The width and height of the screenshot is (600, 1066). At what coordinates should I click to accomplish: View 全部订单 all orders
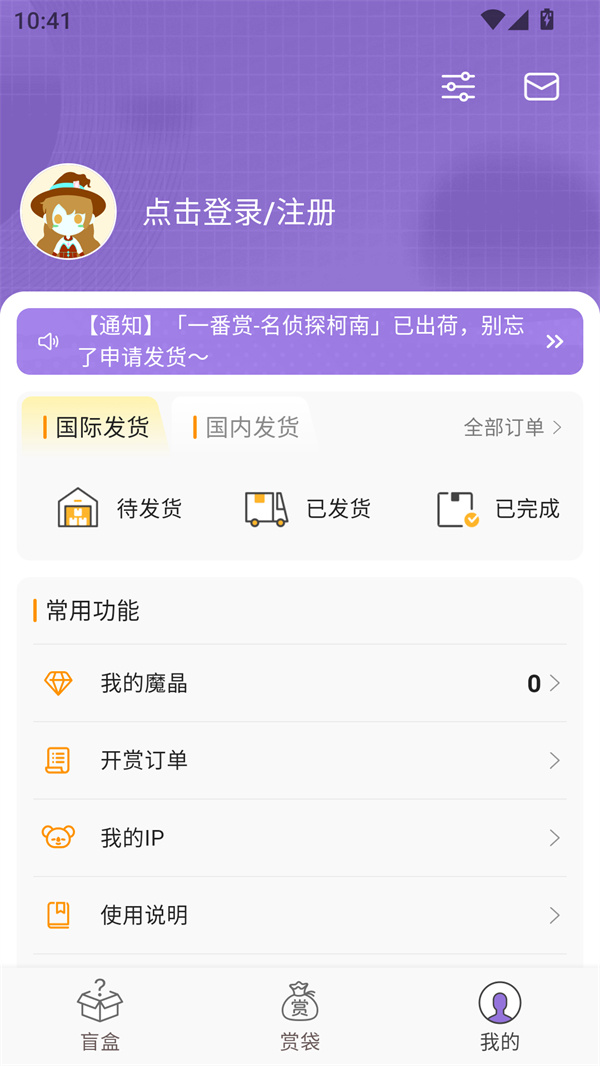coord(512,428)
